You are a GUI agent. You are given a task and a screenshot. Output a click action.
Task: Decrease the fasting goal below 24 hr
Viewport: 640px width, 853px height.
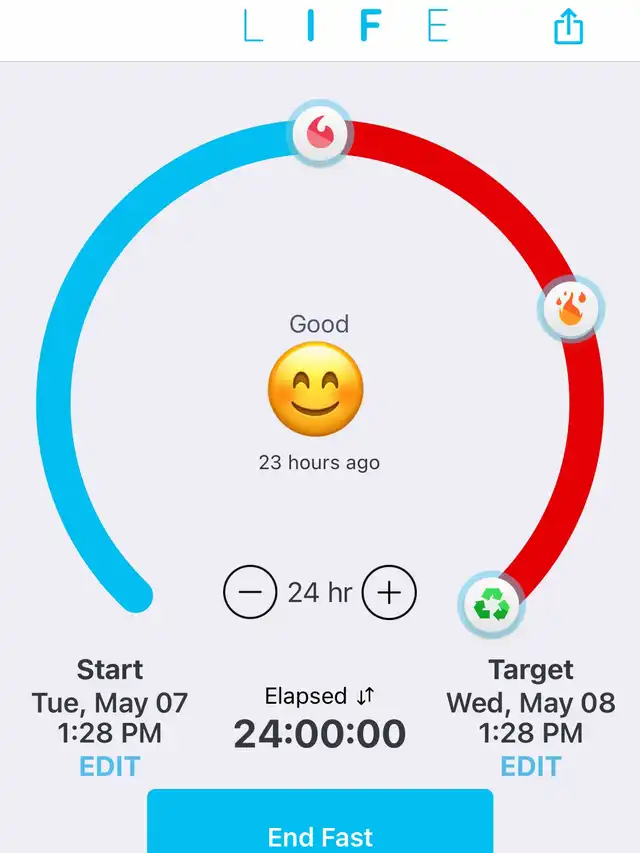tap(250, 592)
